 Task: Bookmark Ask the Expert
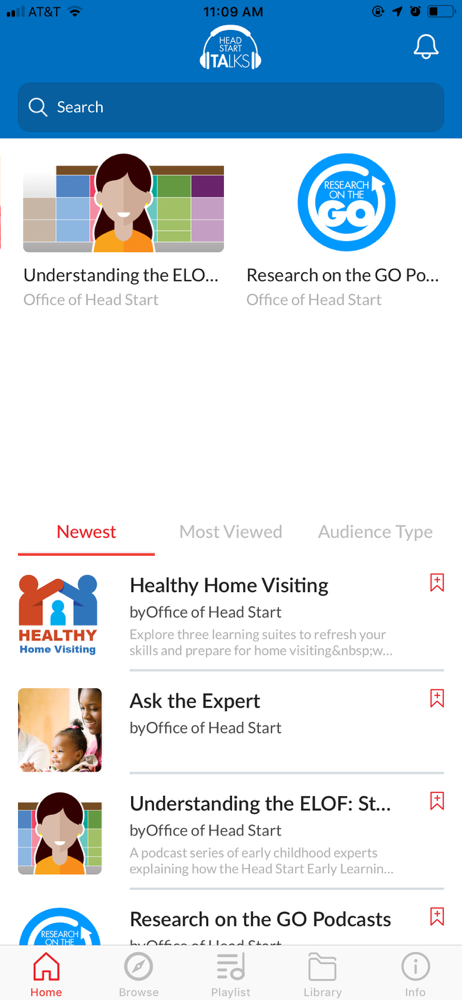click(436, 698)
